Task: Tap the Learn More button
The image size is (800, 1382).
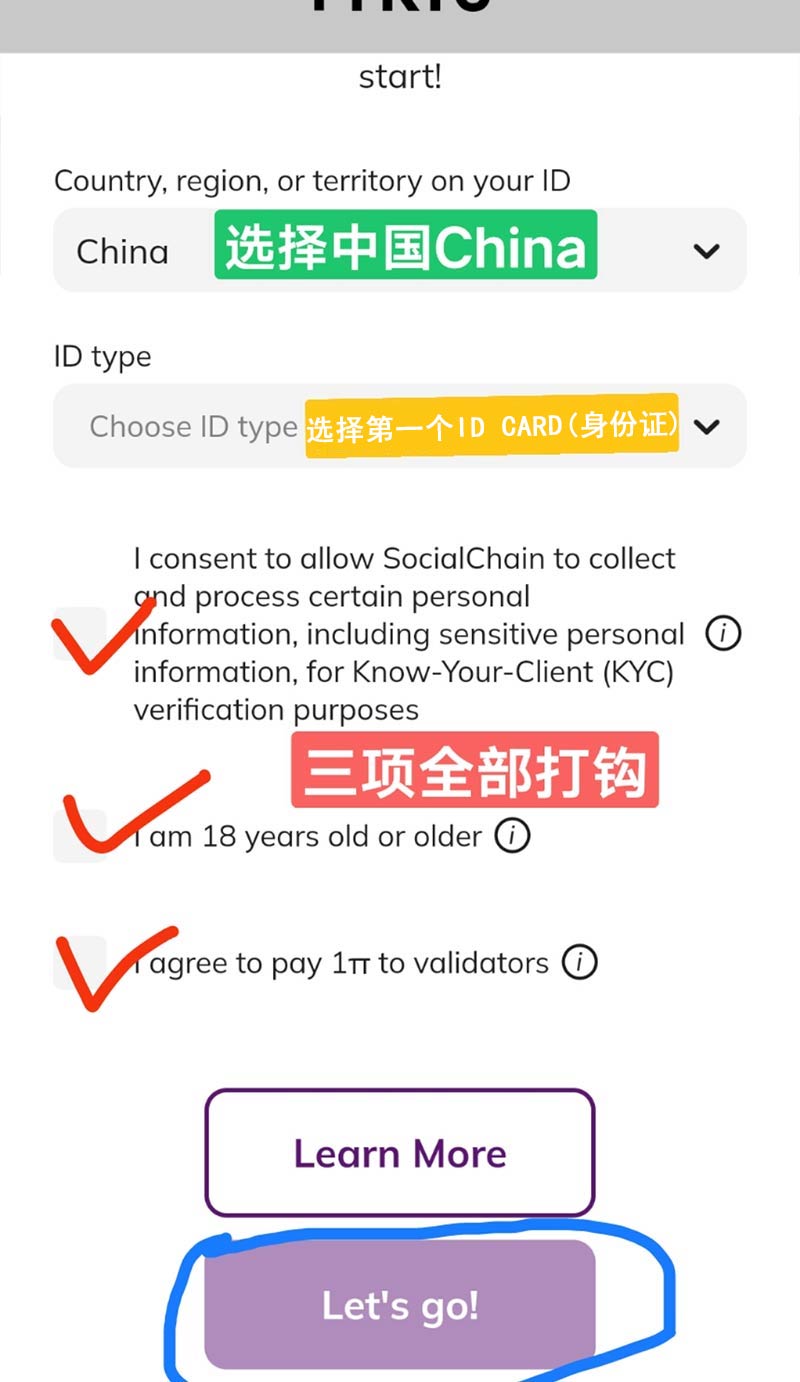Action: 400,1153
